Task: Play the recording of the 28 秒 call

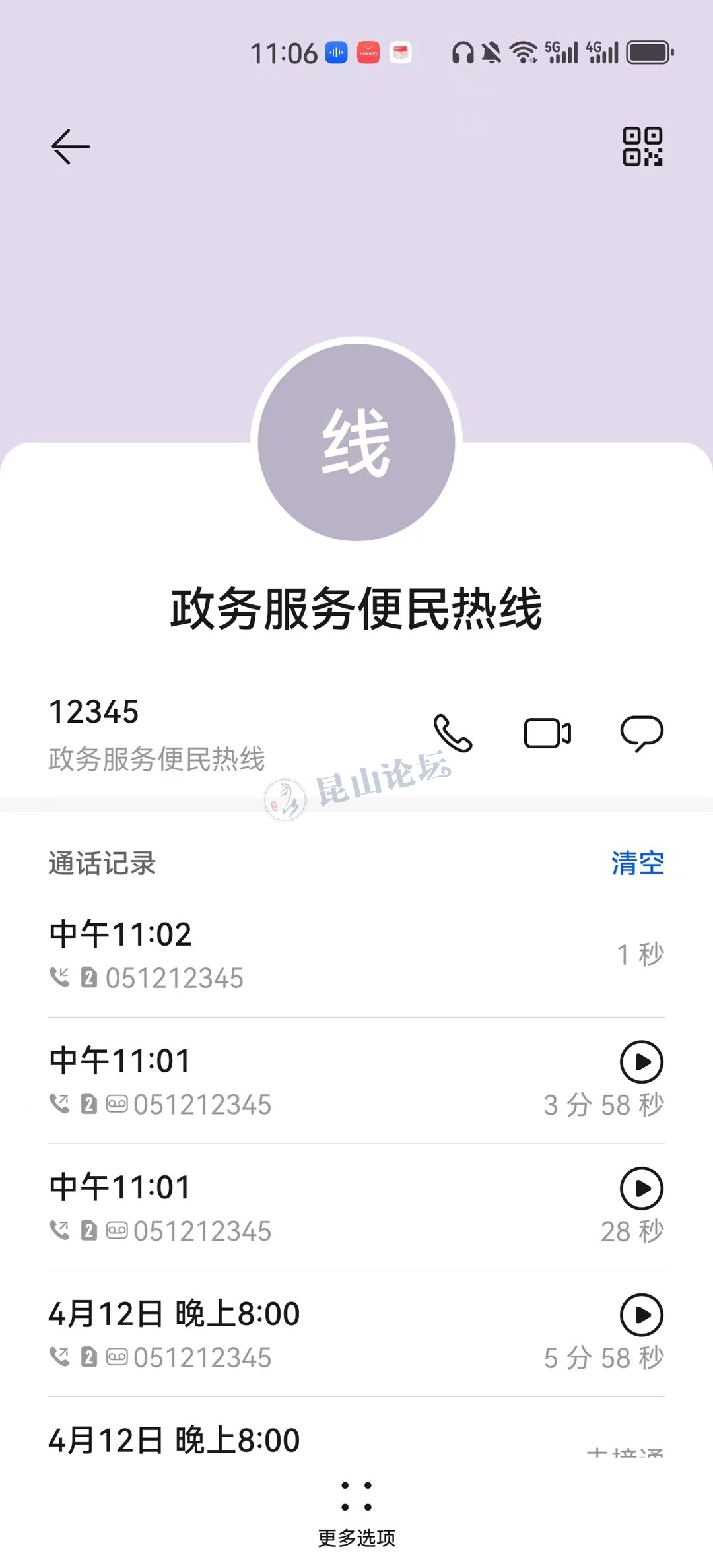Action: coord(641,1189)
